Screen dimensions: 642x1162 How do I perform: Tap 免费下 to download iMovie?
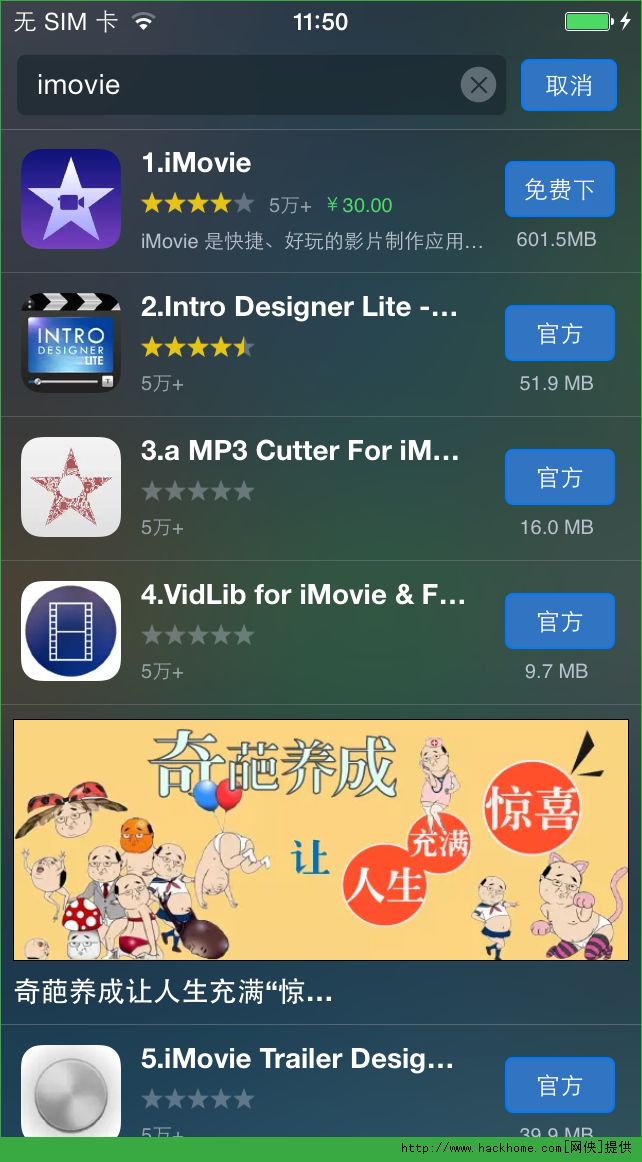pyautogui.click(x=559, y=189)
